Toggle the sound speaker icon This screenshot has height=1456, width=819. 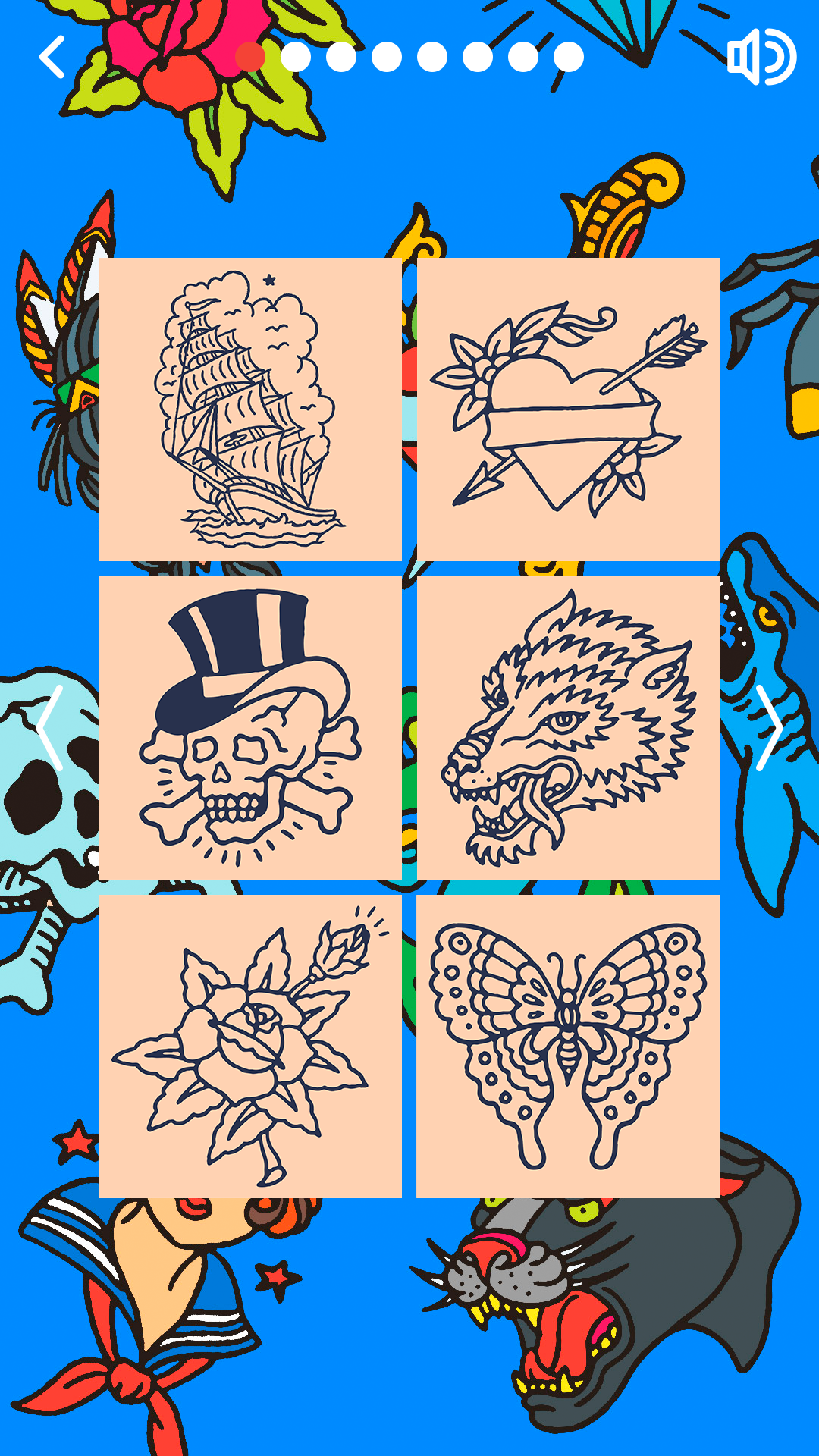point(761,57)
